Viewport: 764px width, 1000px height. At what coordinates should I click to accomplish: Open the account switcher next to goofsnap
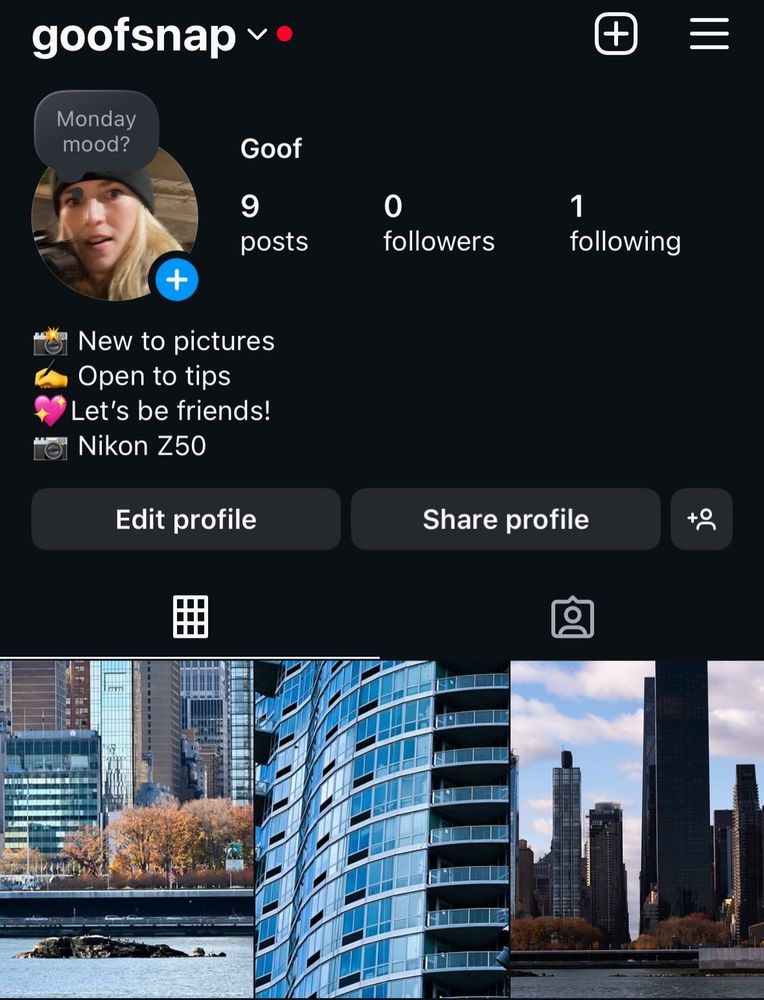257,35
